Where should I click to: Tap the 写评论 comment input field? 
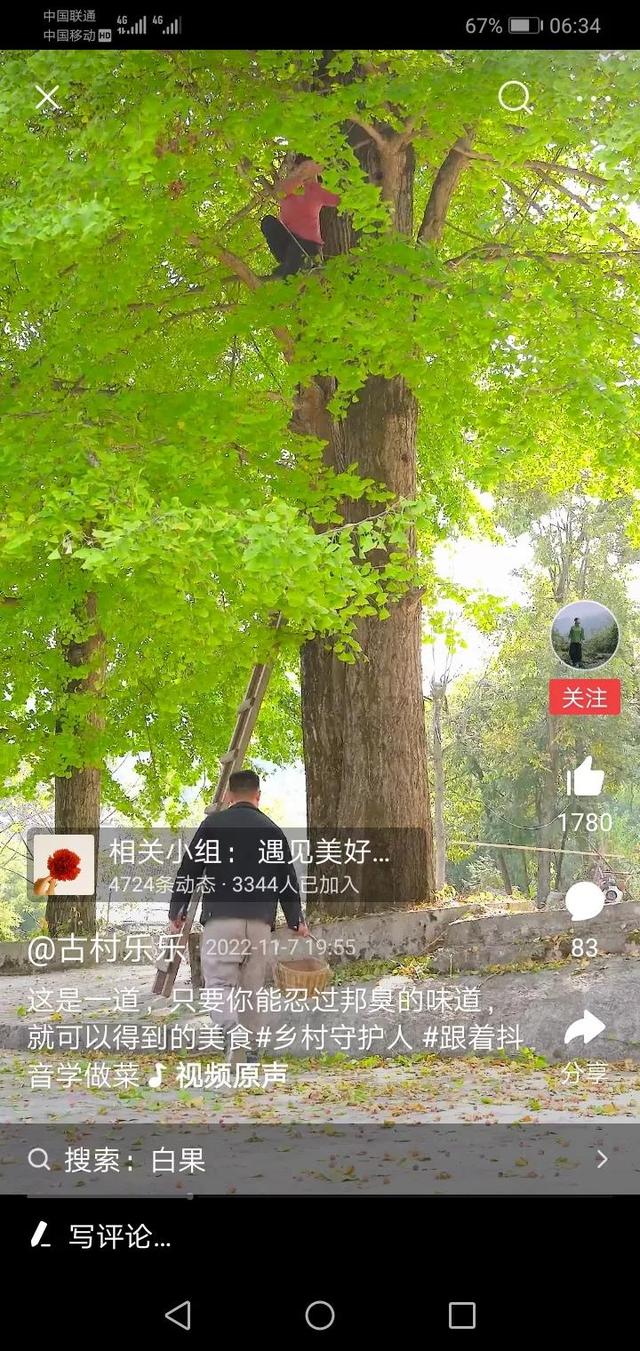click(320, 1236)
